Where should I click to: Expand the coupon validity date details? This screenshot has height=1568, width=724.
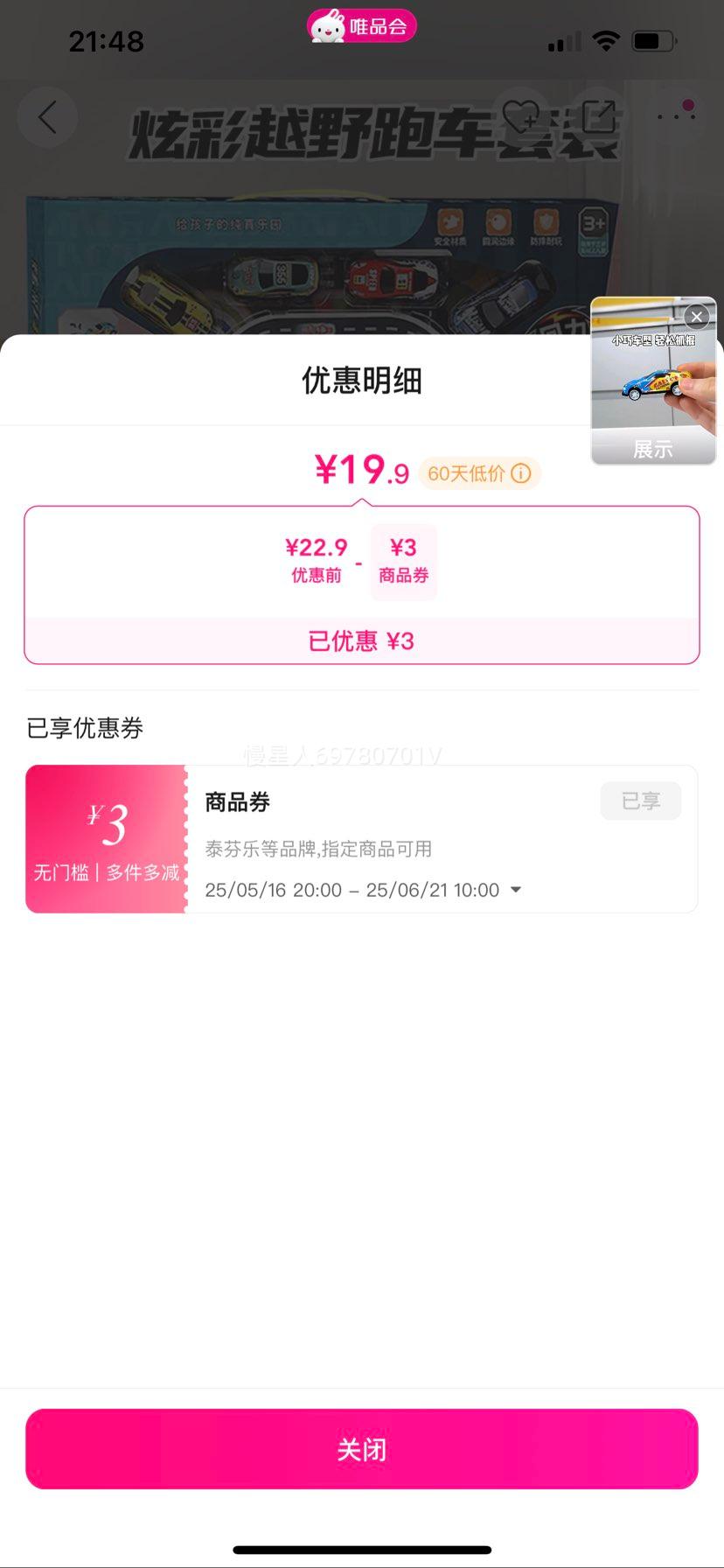click(x=516, y=890)
